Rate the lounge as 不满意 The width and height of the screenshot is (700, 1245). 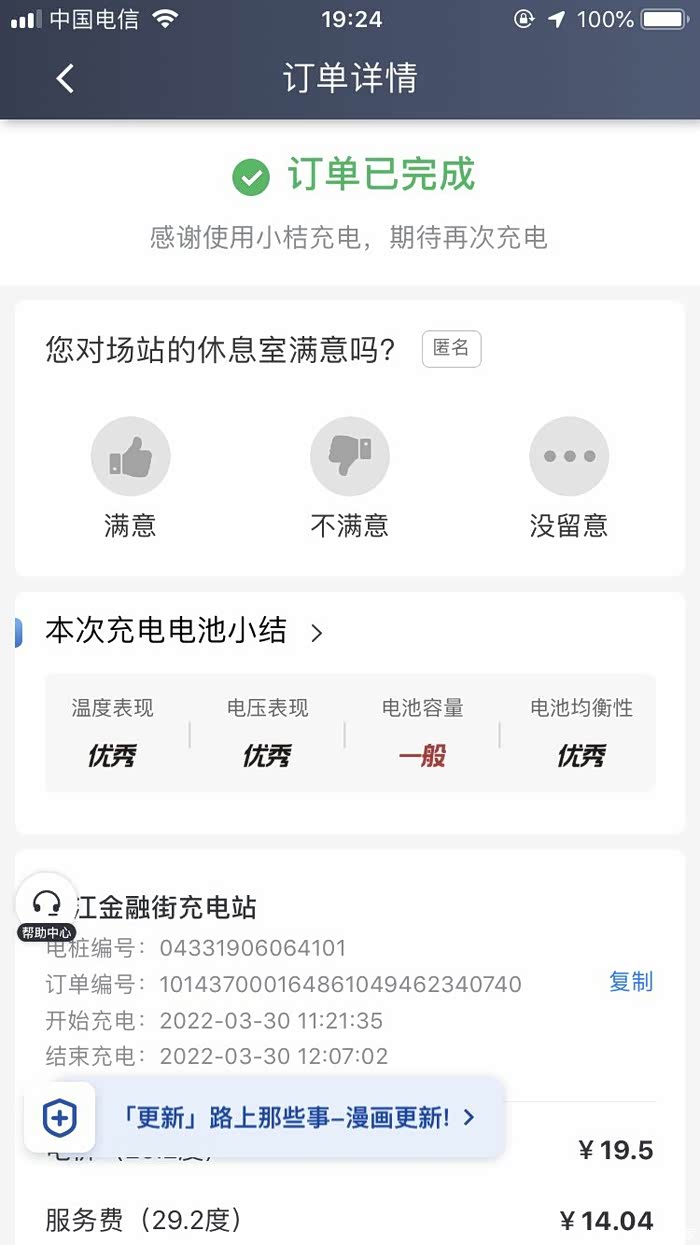(x=349, y=458)
